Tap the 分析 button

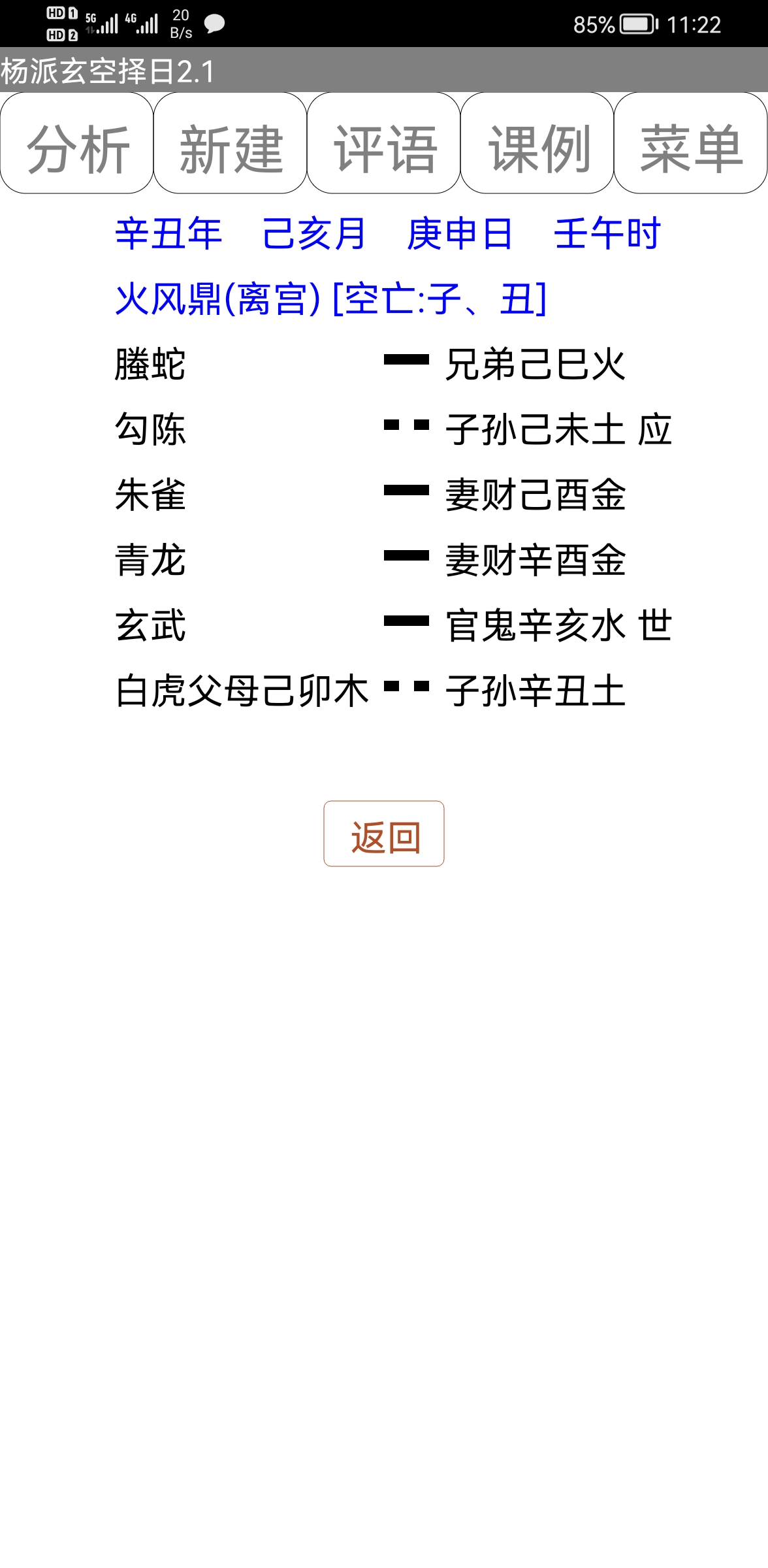point(77,143)
